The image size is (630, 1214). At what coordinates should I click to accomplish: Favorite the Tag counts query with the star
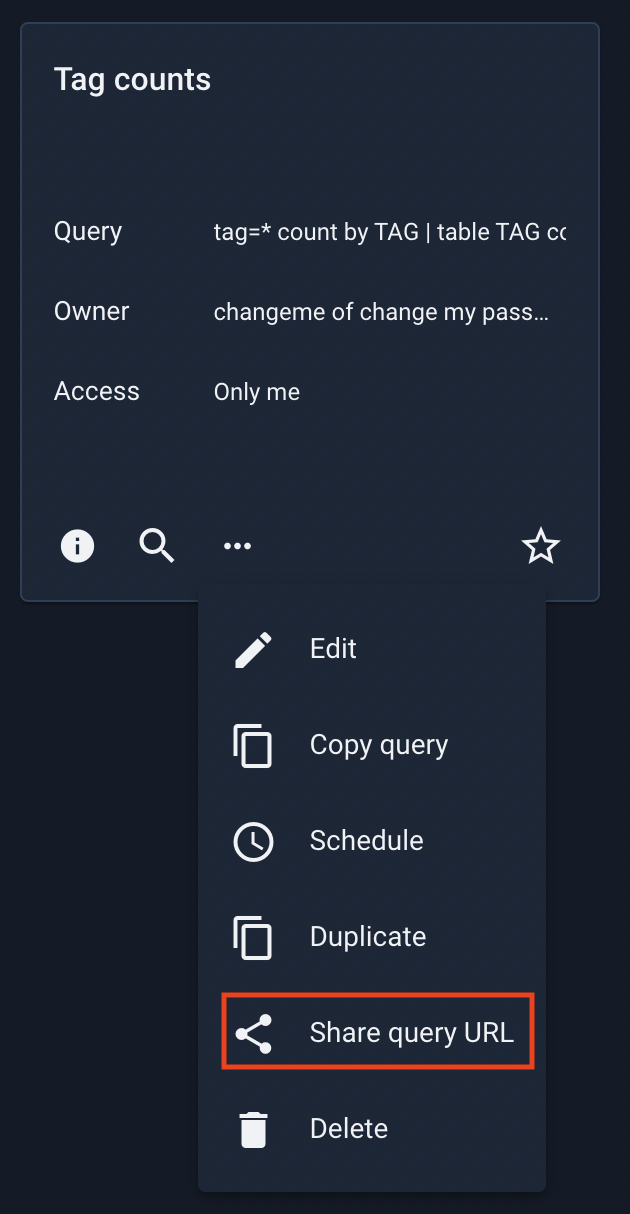click(541, 546)
